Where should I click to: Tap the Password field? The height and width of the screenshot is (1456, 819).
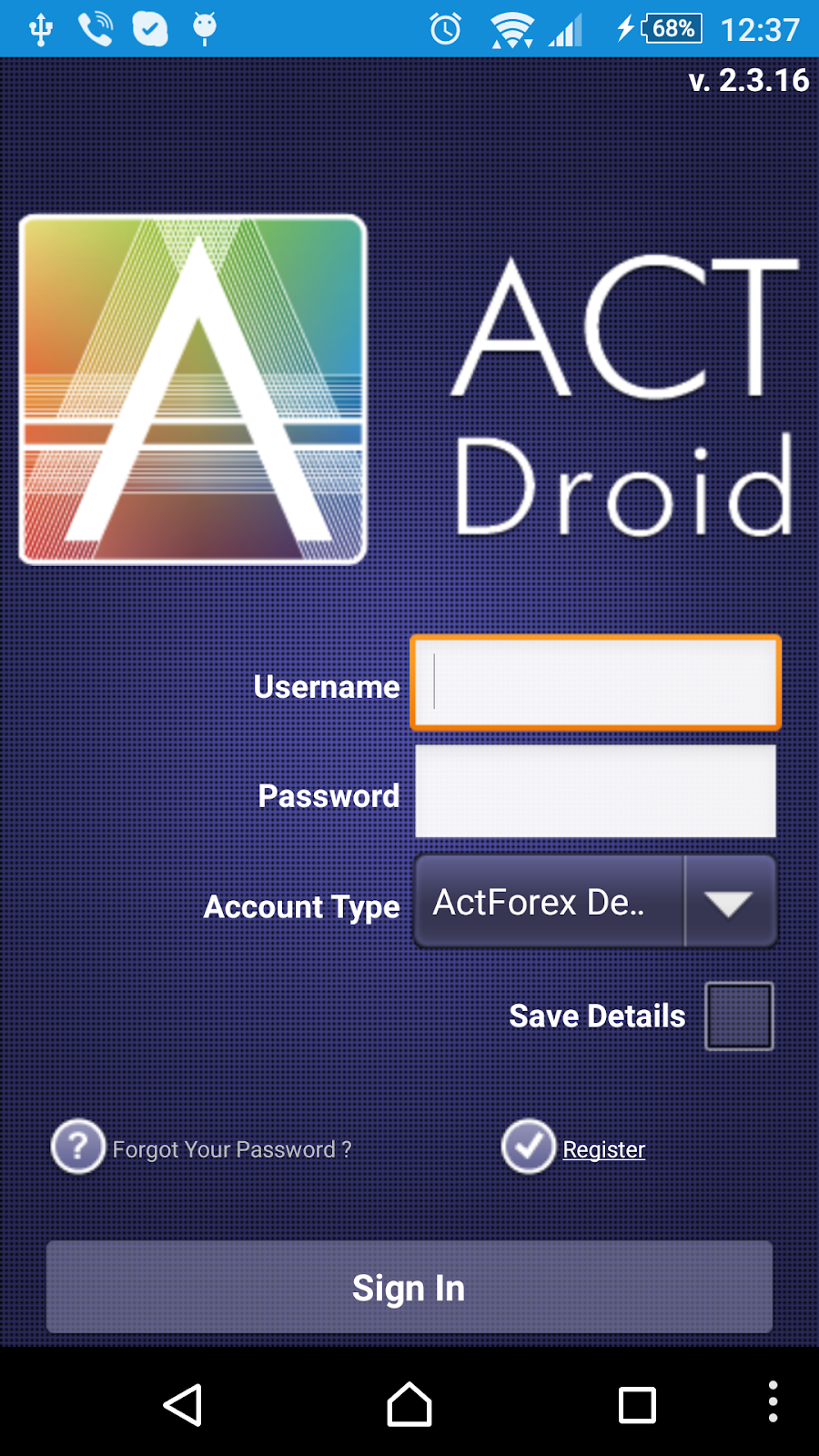point(595,791)
